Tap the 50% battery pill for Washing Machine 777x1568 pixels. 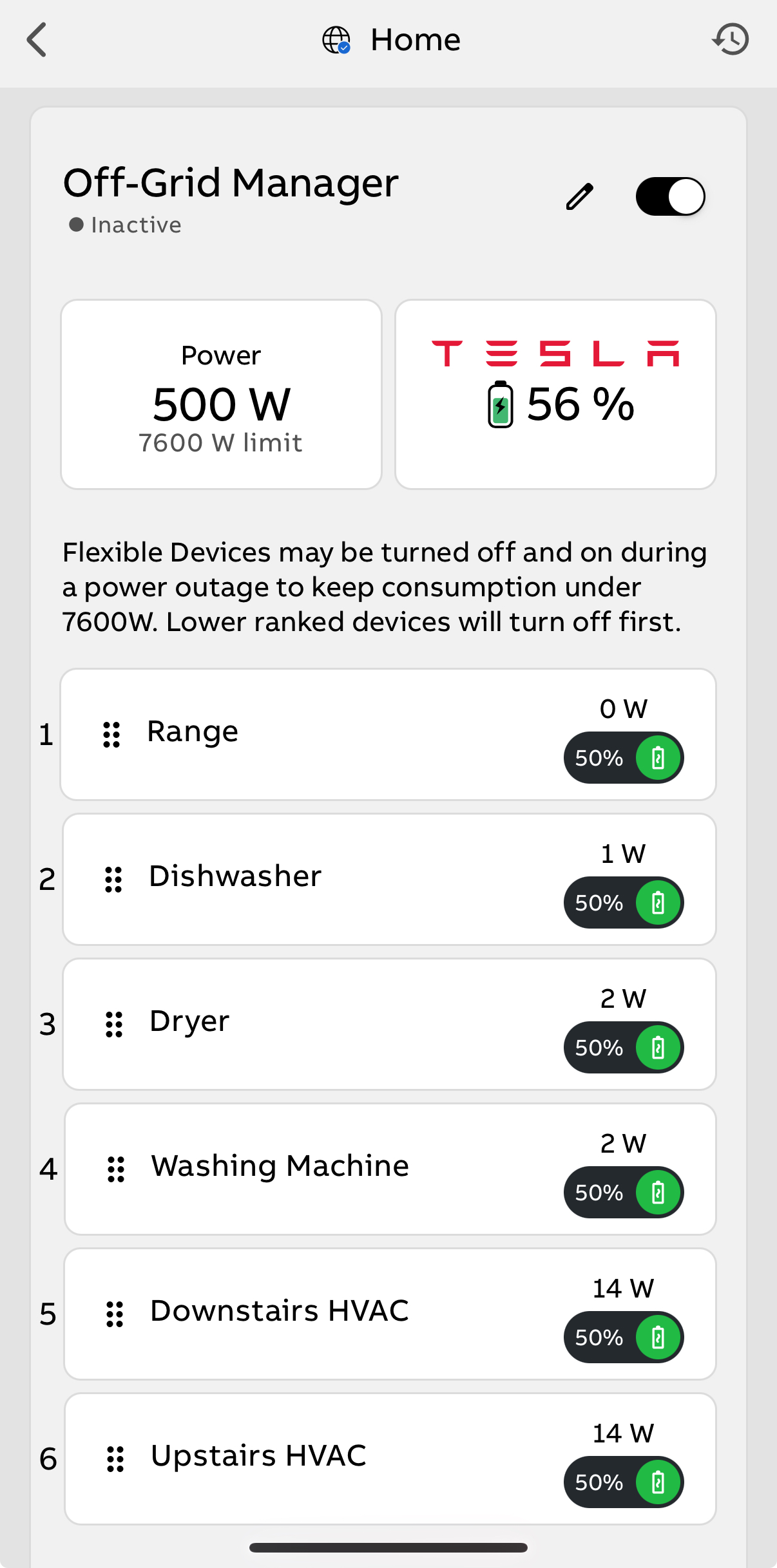click(624, 1192)
